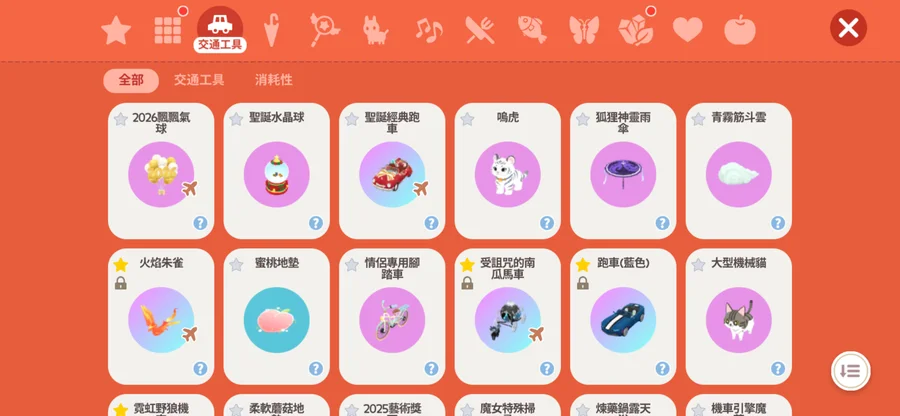Image resolution: width=900 pixels, height=416 pixels.
Task: Open the favorites star category
Action: point(116,30)
